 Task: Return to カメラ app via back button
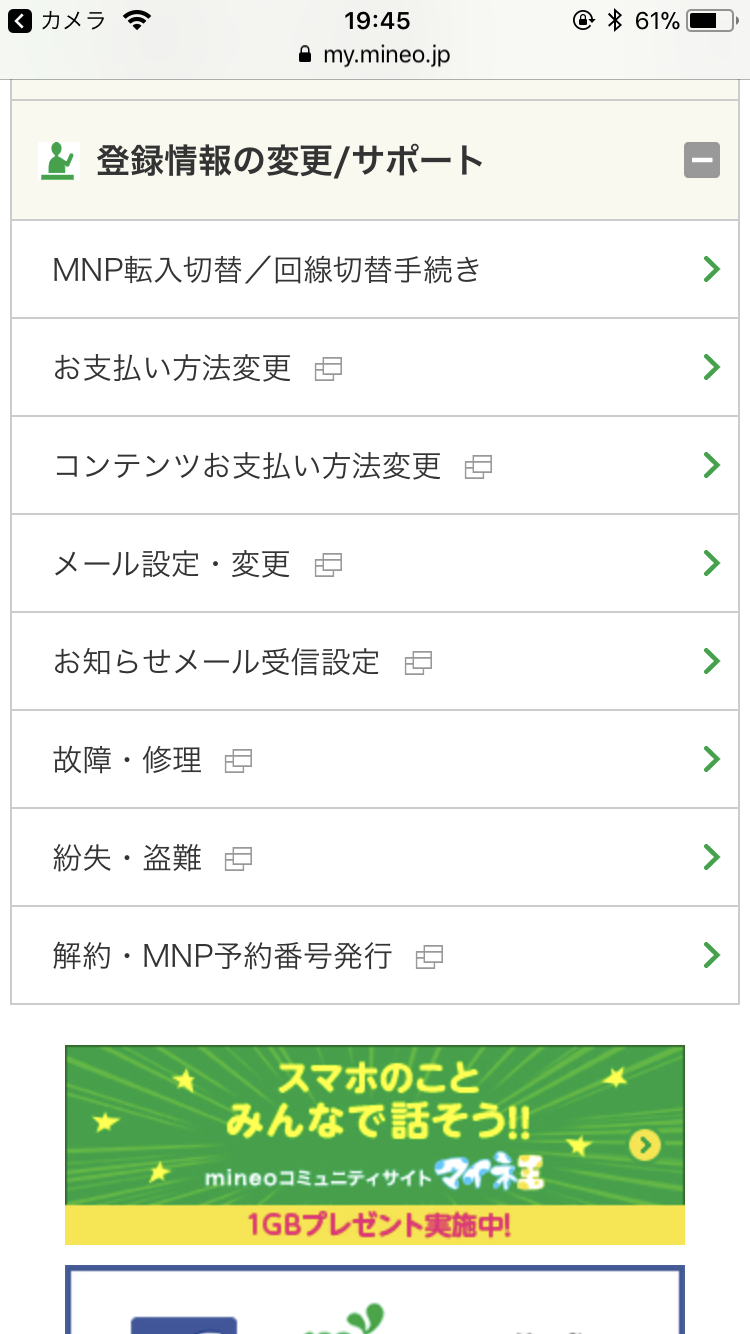(58, 20)
